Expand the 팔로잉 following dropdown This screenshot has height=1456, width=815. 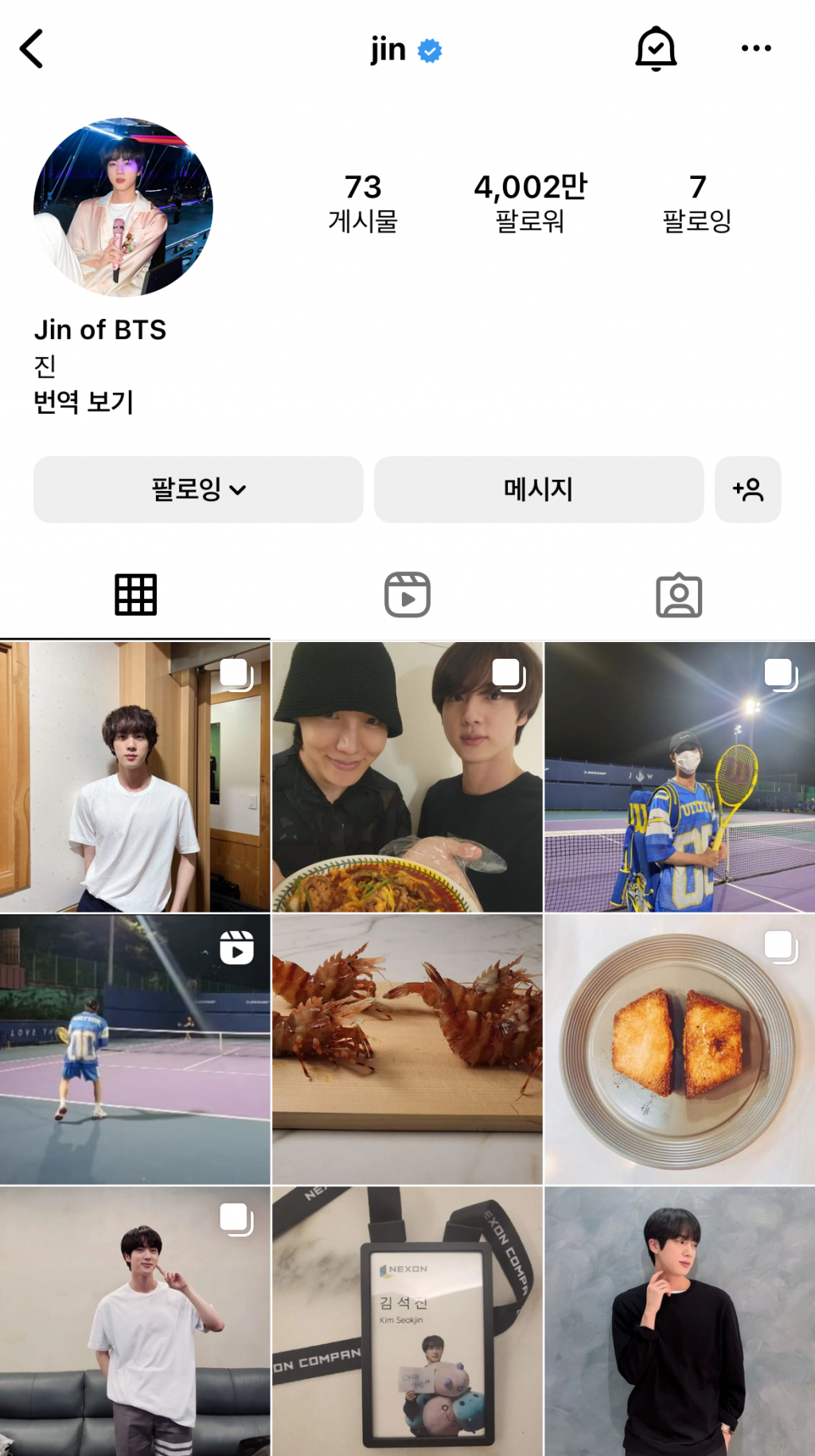click(198, 489)
